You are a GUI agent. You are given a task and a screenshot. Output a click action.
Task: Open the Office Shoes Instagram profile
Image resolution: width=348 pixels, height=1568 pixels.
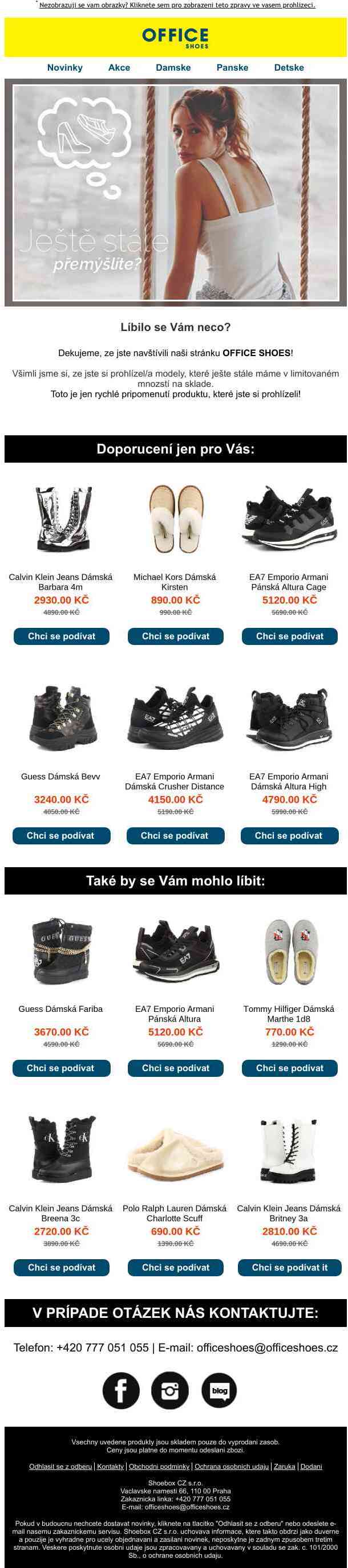click(170, 1390)
